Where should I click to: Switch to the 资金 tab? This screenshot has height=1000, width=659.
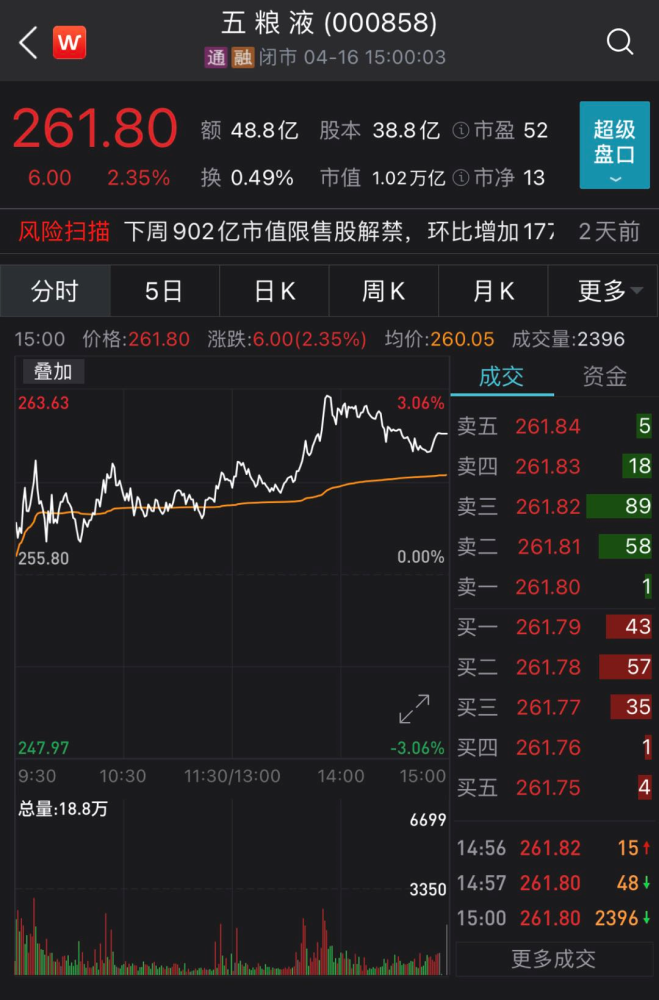(x=605, y=376)
